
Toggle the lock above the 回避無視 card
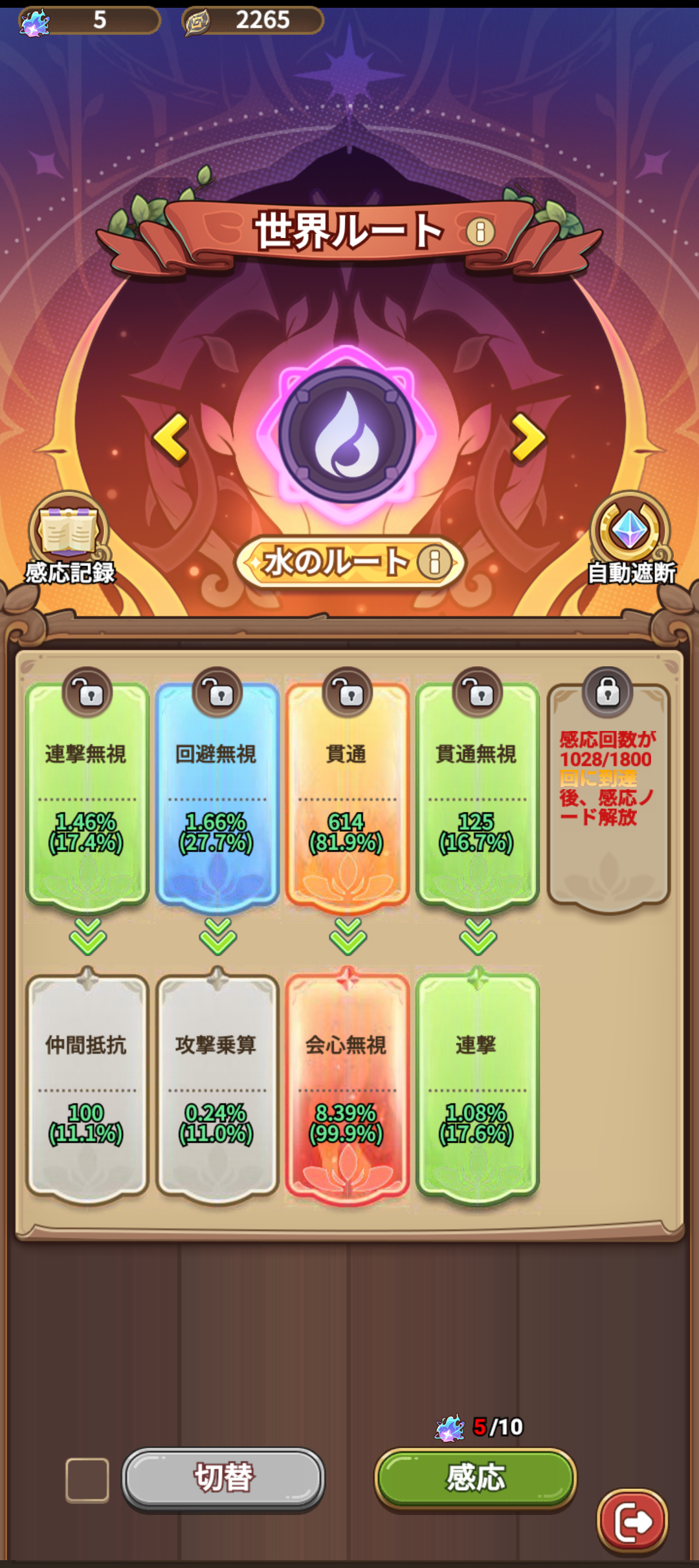(x=217, y=693)
